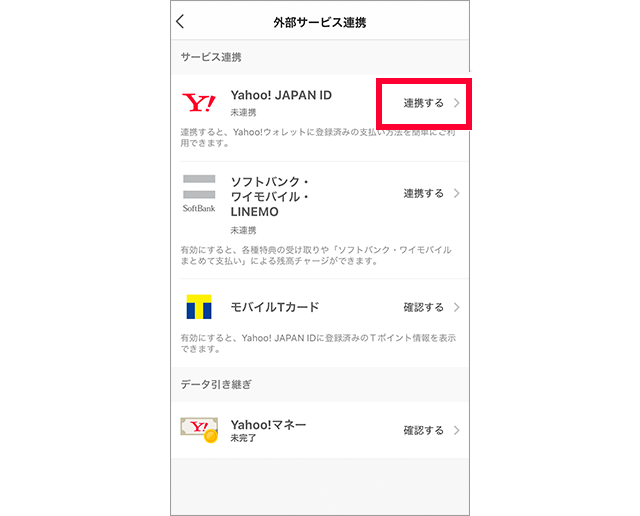This screenshot has width=640, height=516.
Task: Link Yahoo! JAPAN ID via 連携する
Action: pyautogui.click(x=424, y=103)
